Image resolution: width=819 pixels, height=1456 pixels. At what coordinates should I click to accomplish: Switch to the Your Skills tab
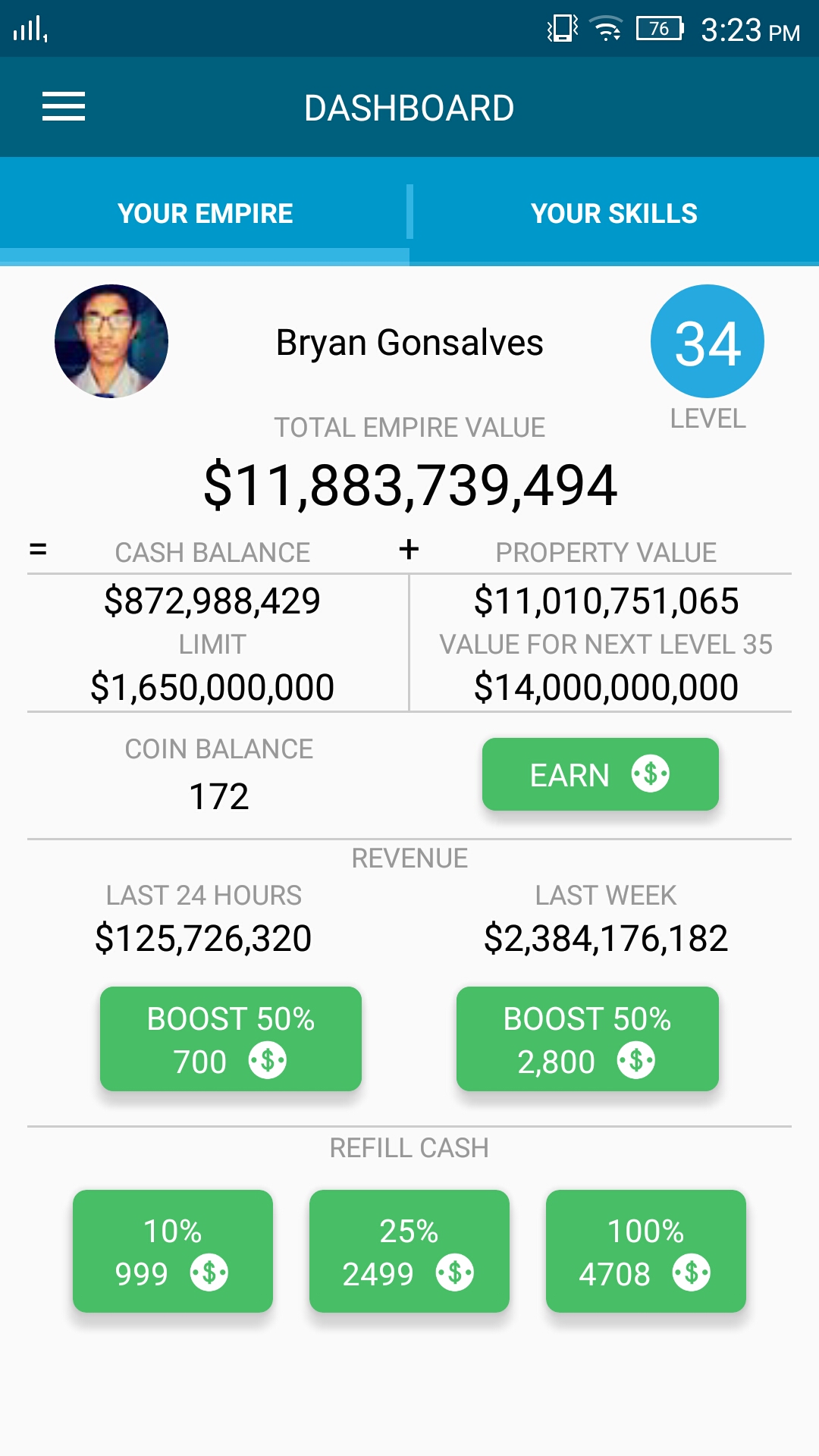(614, 213)
